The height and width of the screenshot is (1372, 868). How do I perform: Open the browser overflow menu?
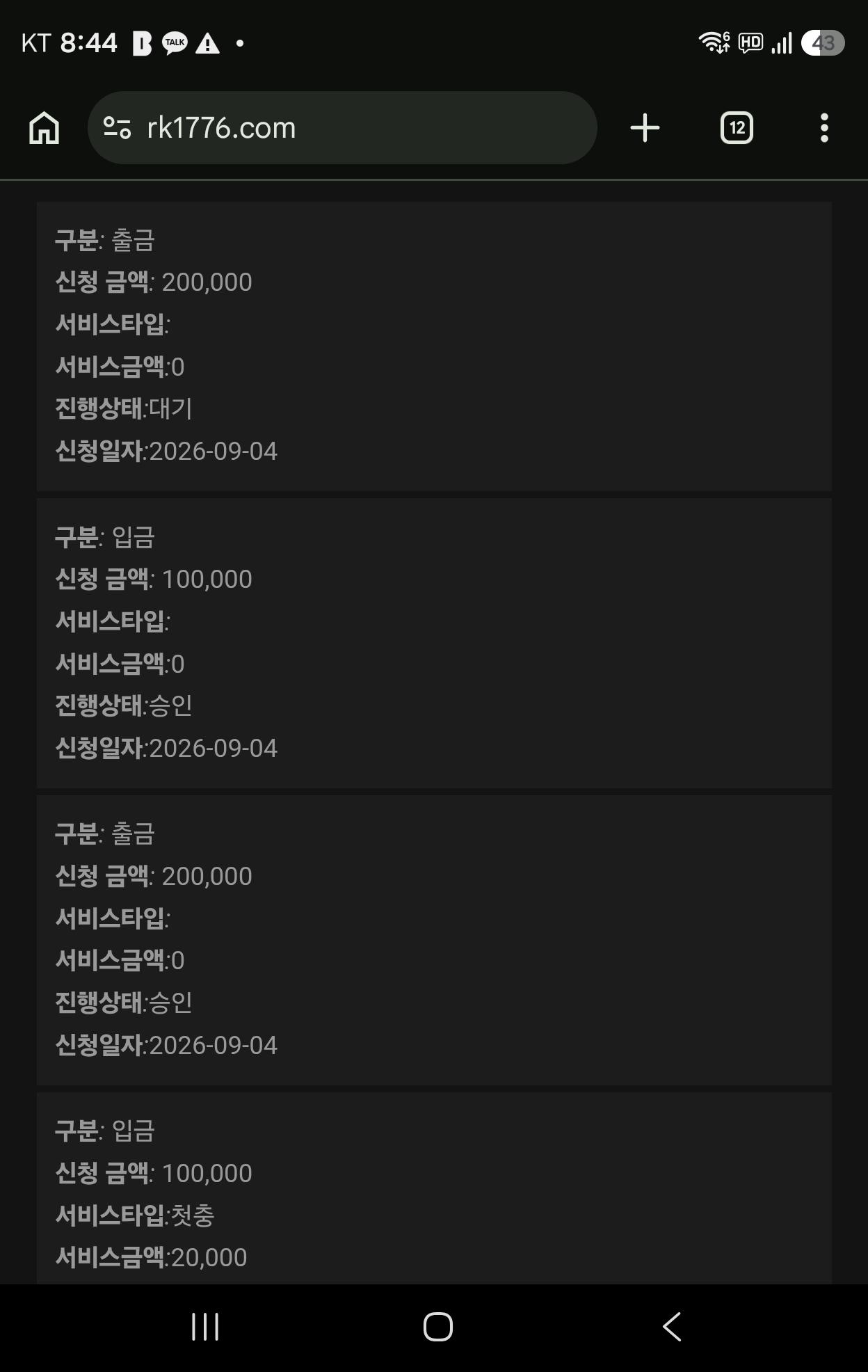(x=824, y=128)
